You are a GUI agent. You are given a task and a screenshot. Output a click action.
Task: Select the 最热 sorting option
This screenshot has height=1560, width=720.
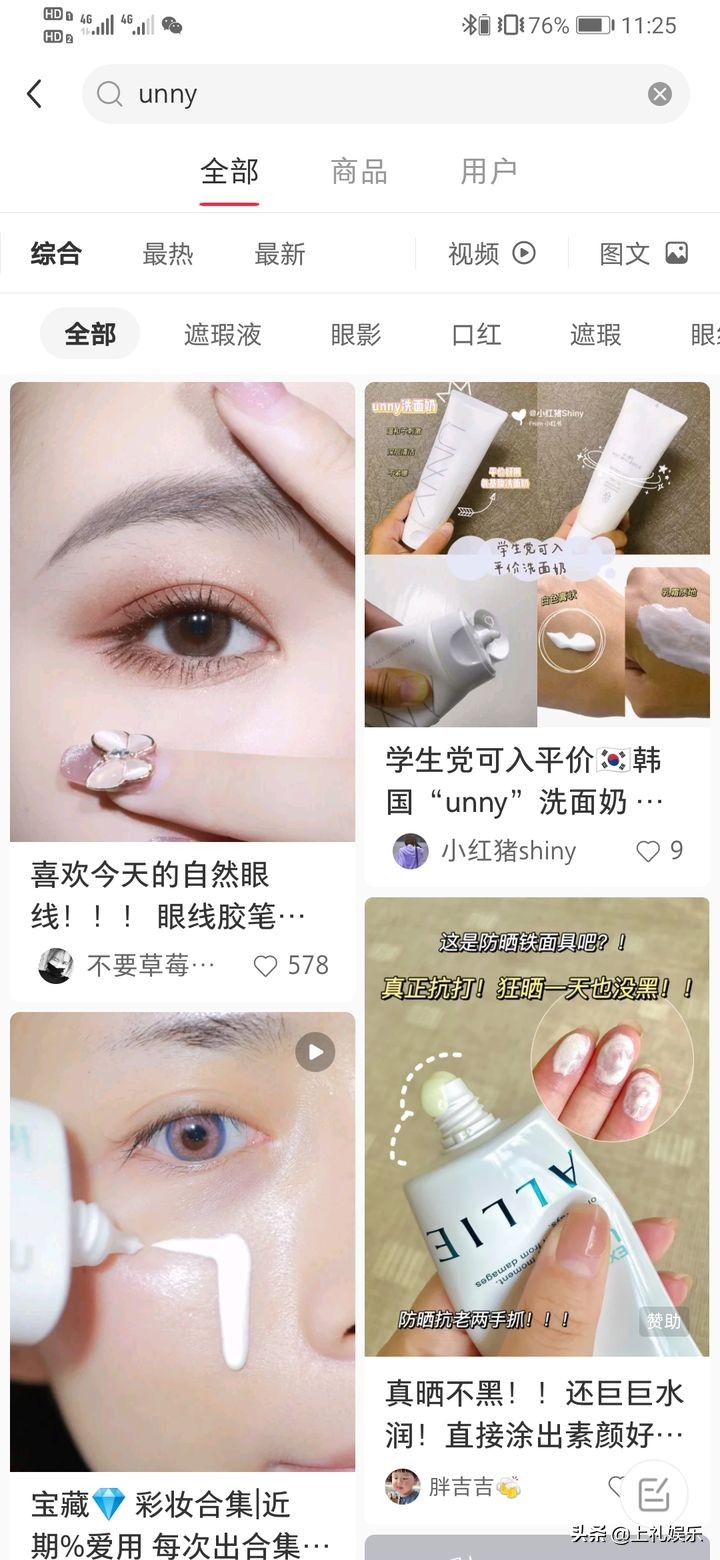(x=168, y=254)
